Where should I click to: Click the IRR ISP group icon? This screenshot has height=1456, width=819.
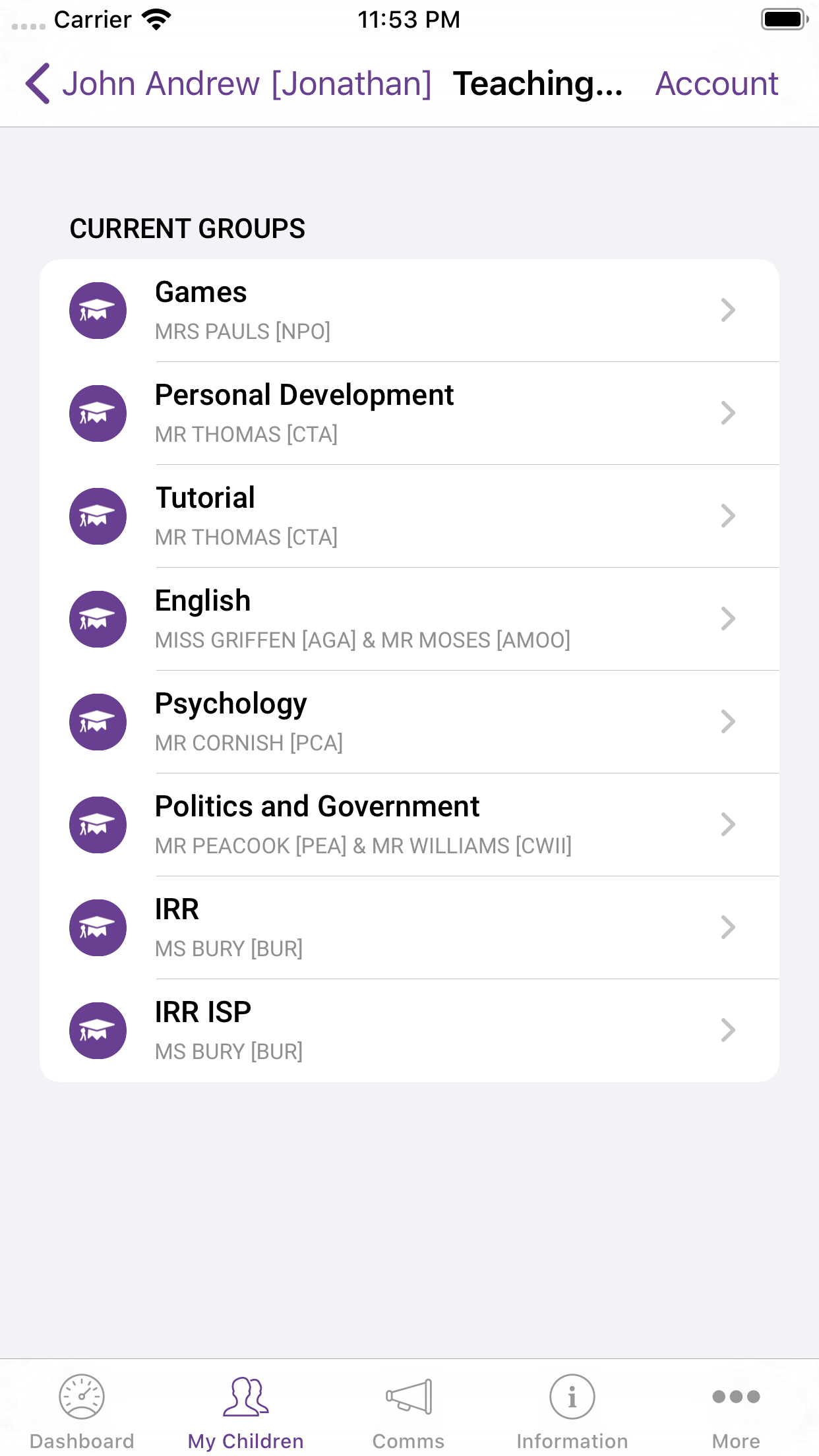(98, 1030)
